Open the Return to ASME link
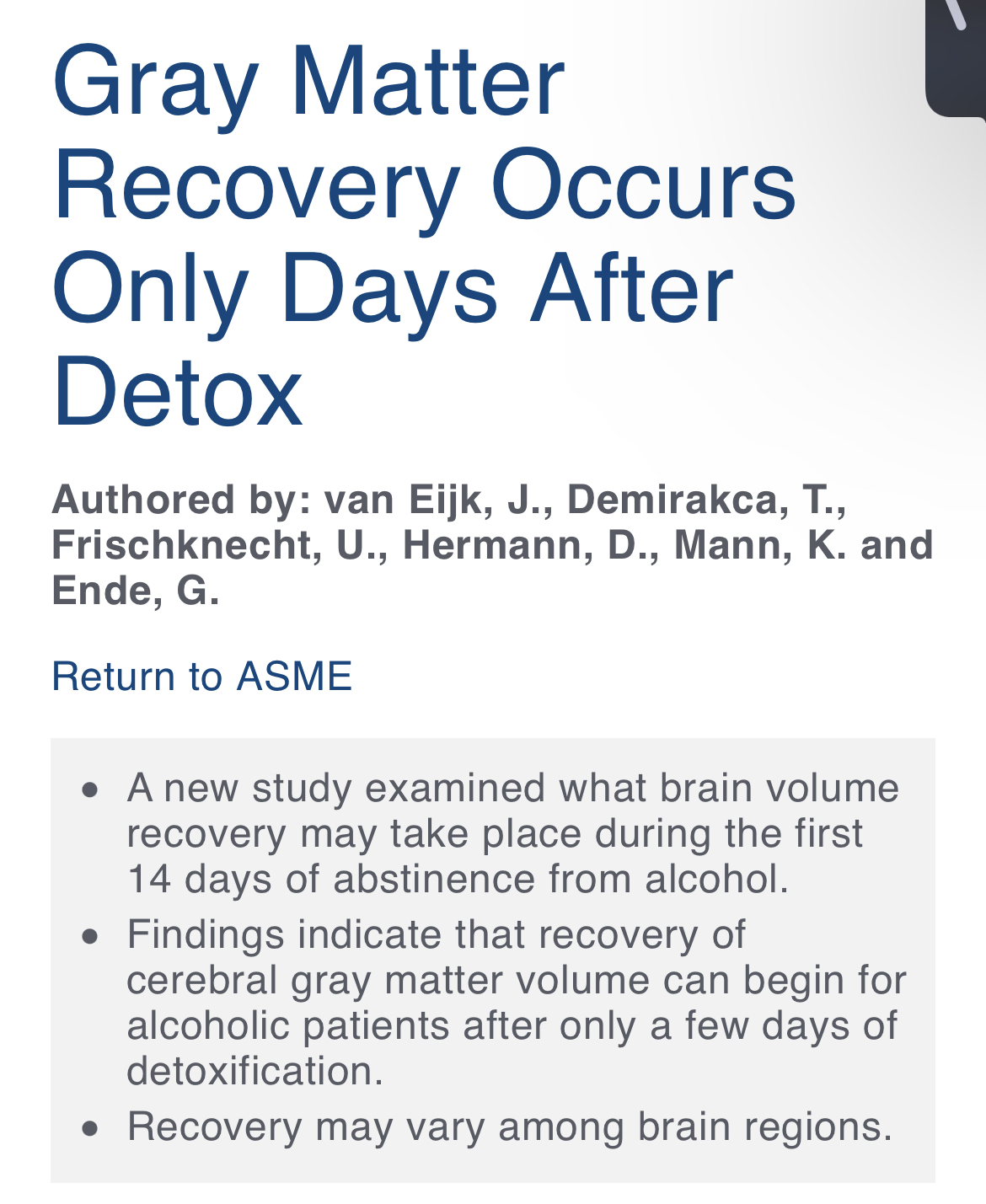 click(x=201, y=677)
